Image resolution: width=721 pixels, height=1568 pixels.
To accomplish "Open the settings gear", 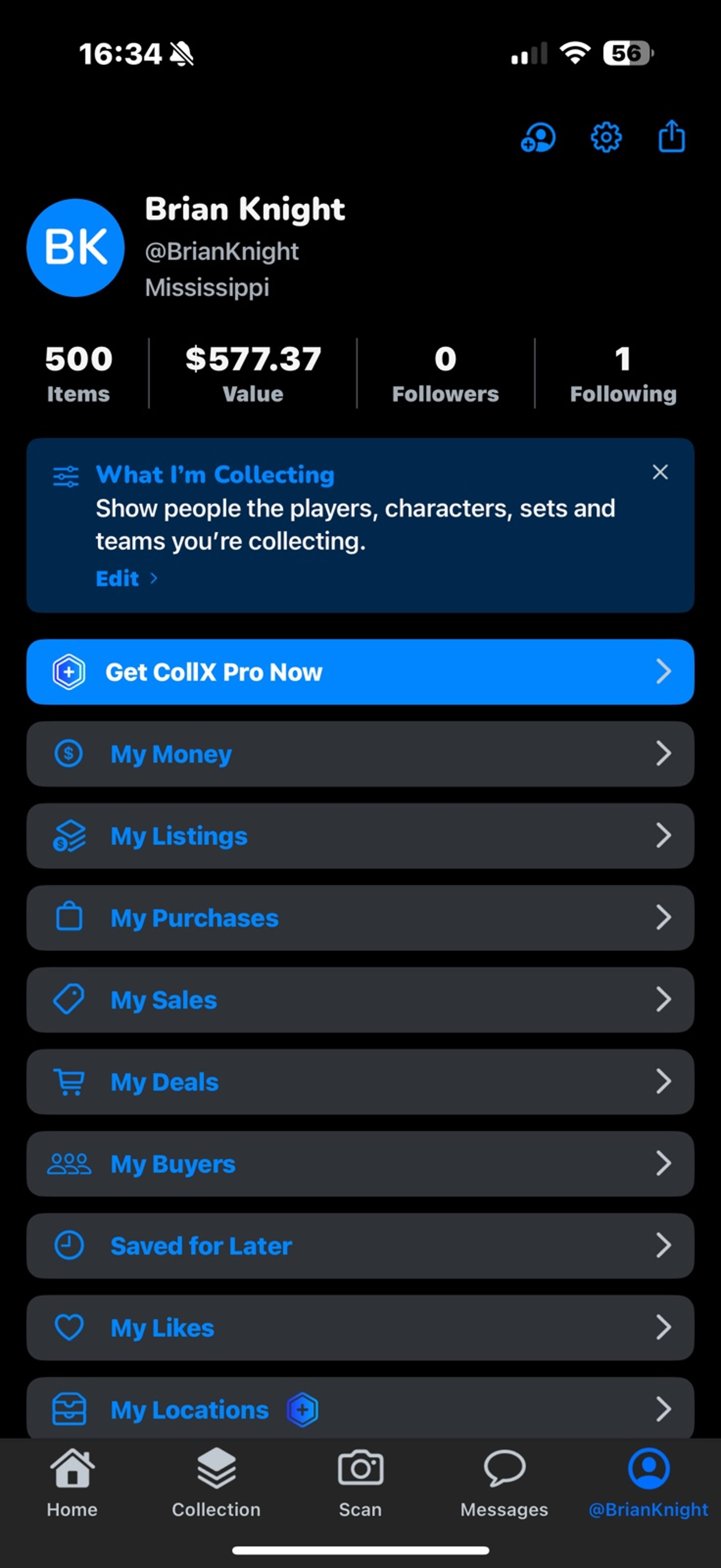I will tap(606, 137).
